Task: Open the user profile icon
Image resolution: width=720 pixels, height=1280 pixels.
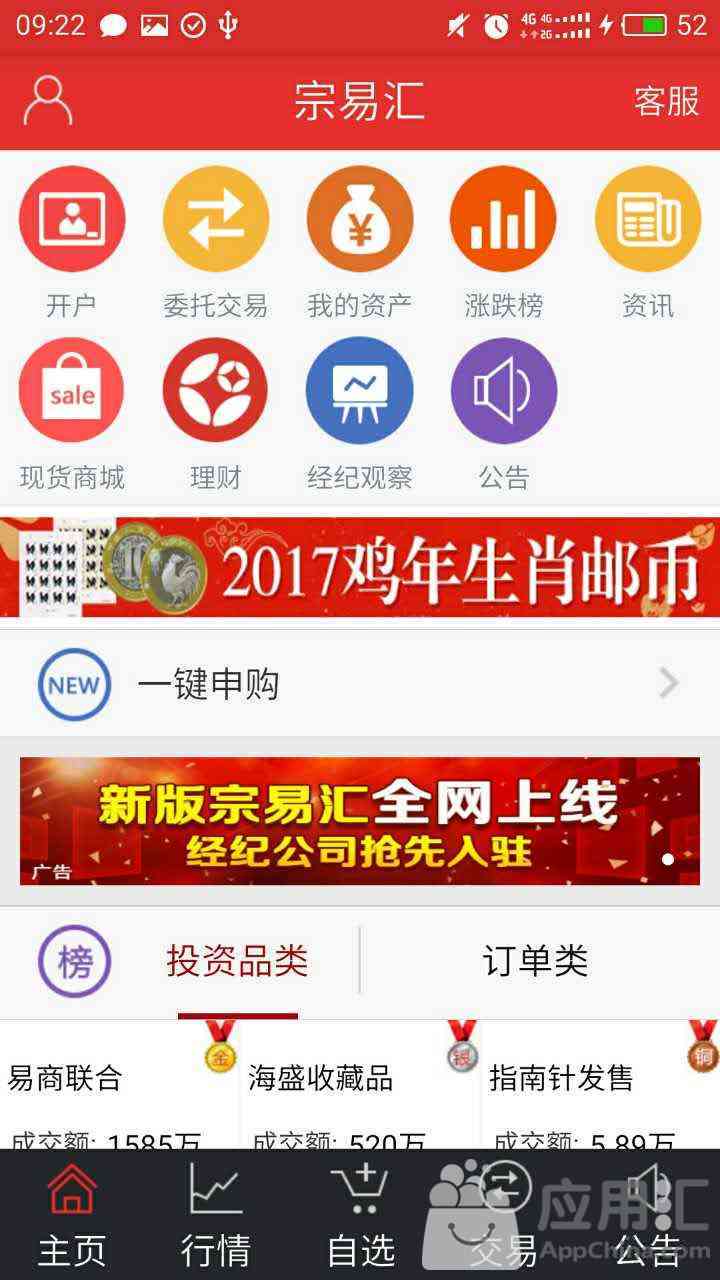Action: tap(47, 101)
